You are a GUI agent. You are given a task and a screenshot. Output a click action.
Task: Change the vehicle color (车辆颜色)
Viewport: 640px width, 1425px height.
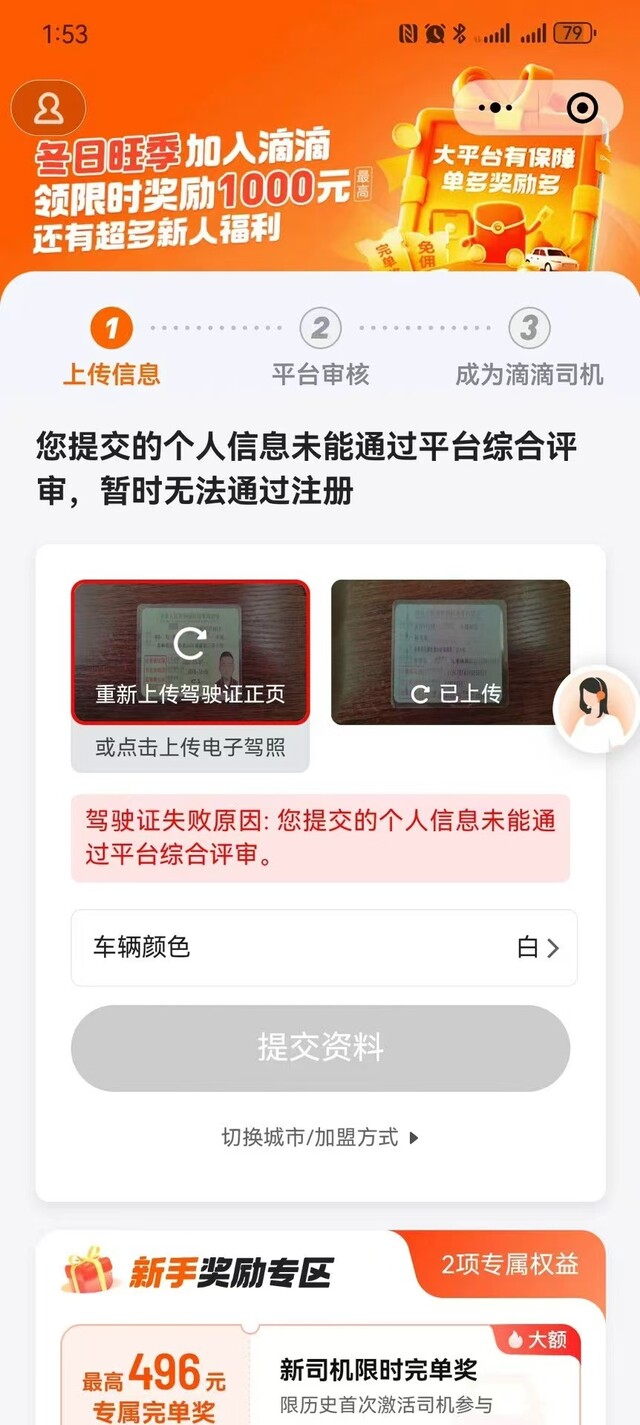[x=324, y=947]
